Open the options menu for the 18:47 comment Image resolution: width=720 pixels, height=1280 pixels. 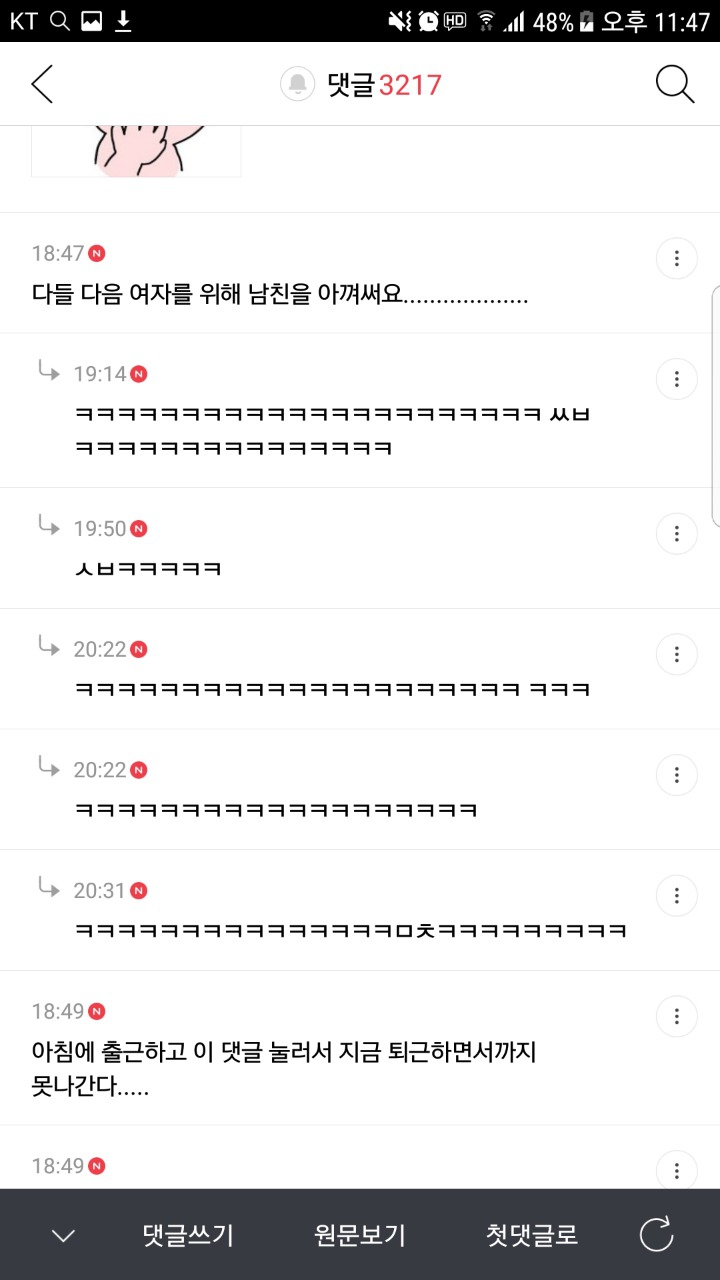(677, 259)
